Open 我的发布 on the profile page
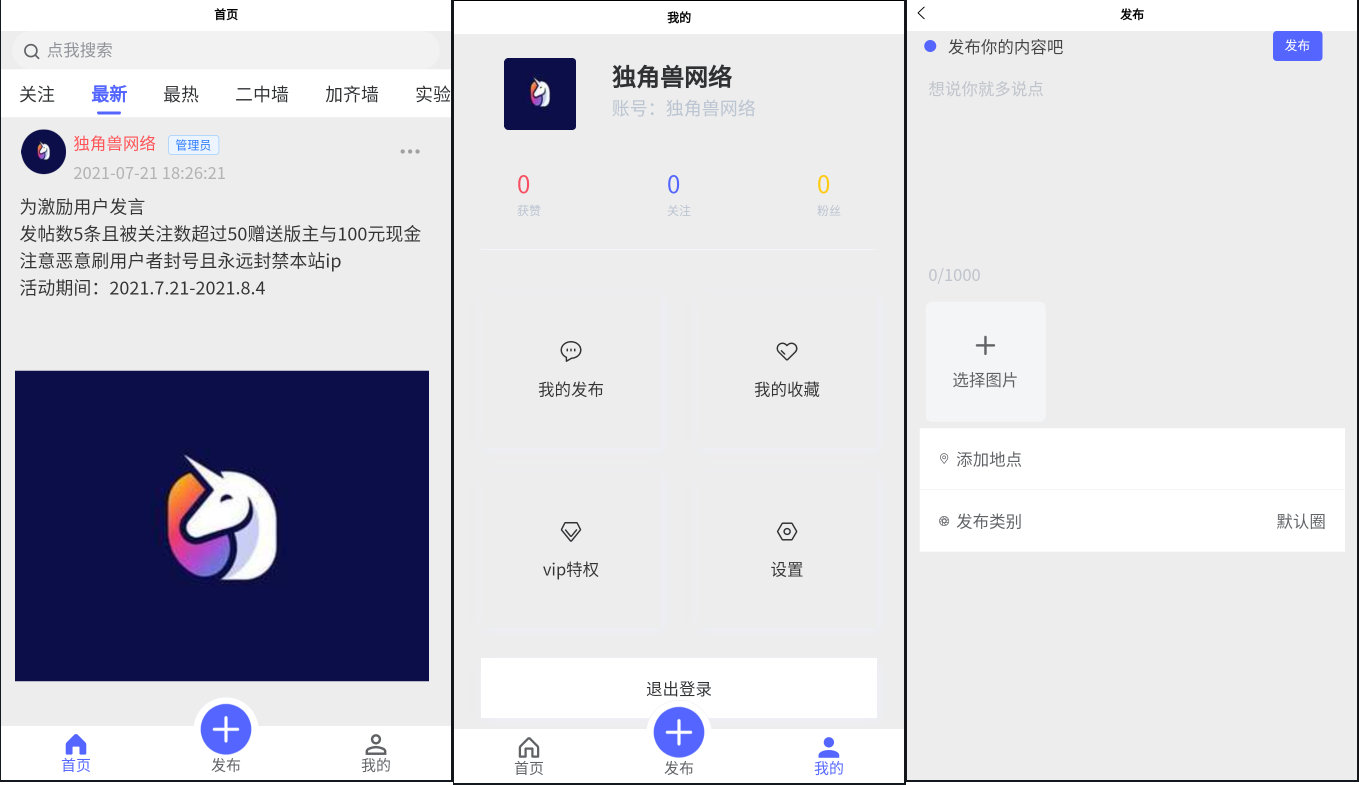 click(571, 370)
